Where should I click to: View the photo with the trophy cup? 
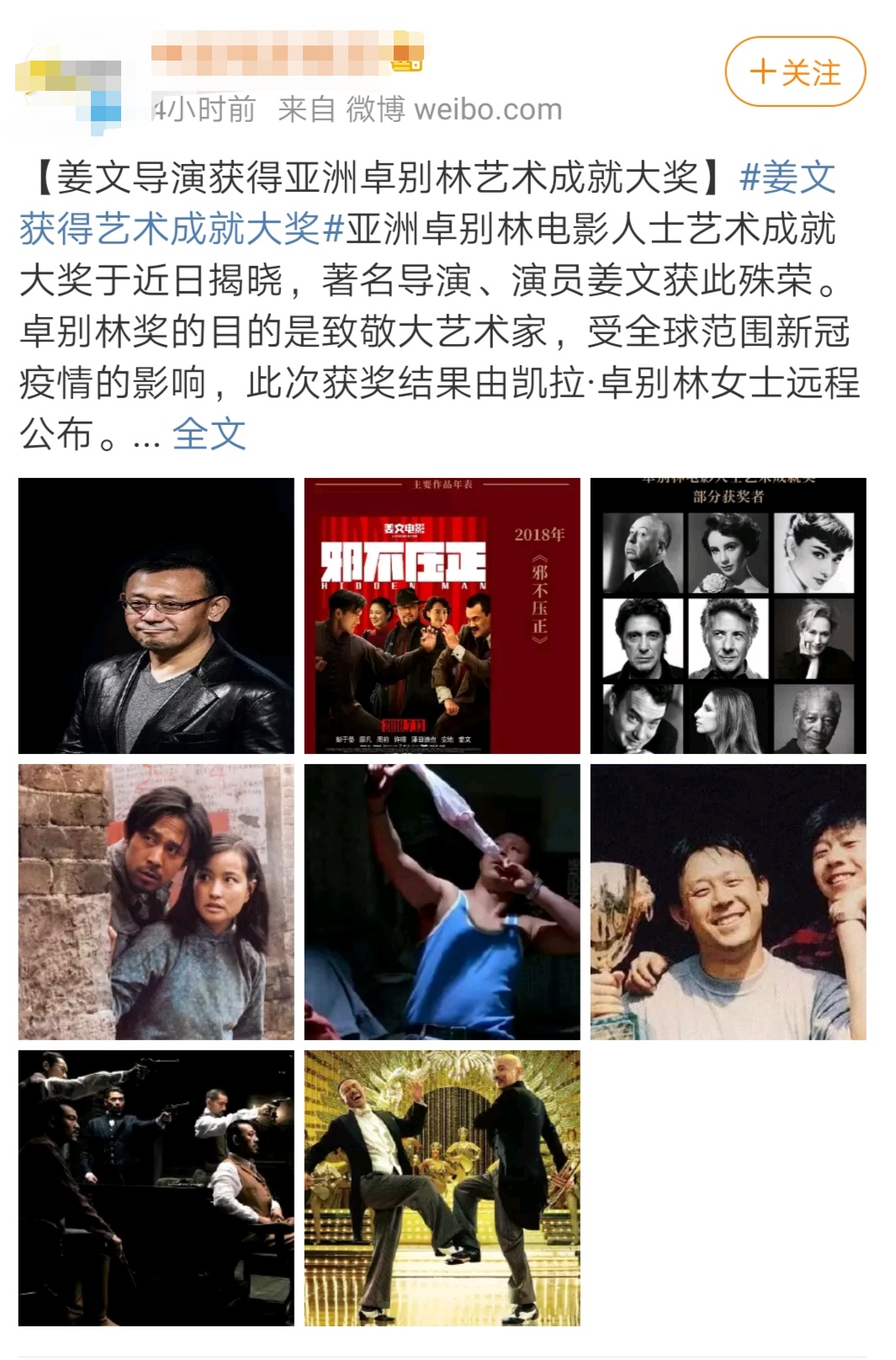click(x=728, y=901)
